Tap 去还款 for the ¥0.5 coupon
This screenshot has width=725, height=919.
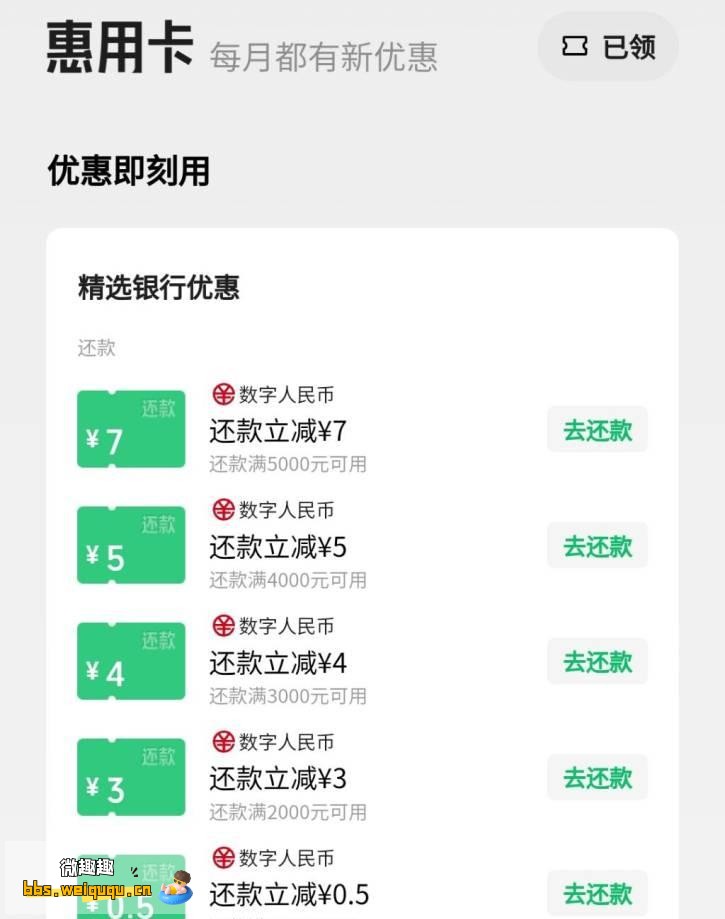(596, 893)
